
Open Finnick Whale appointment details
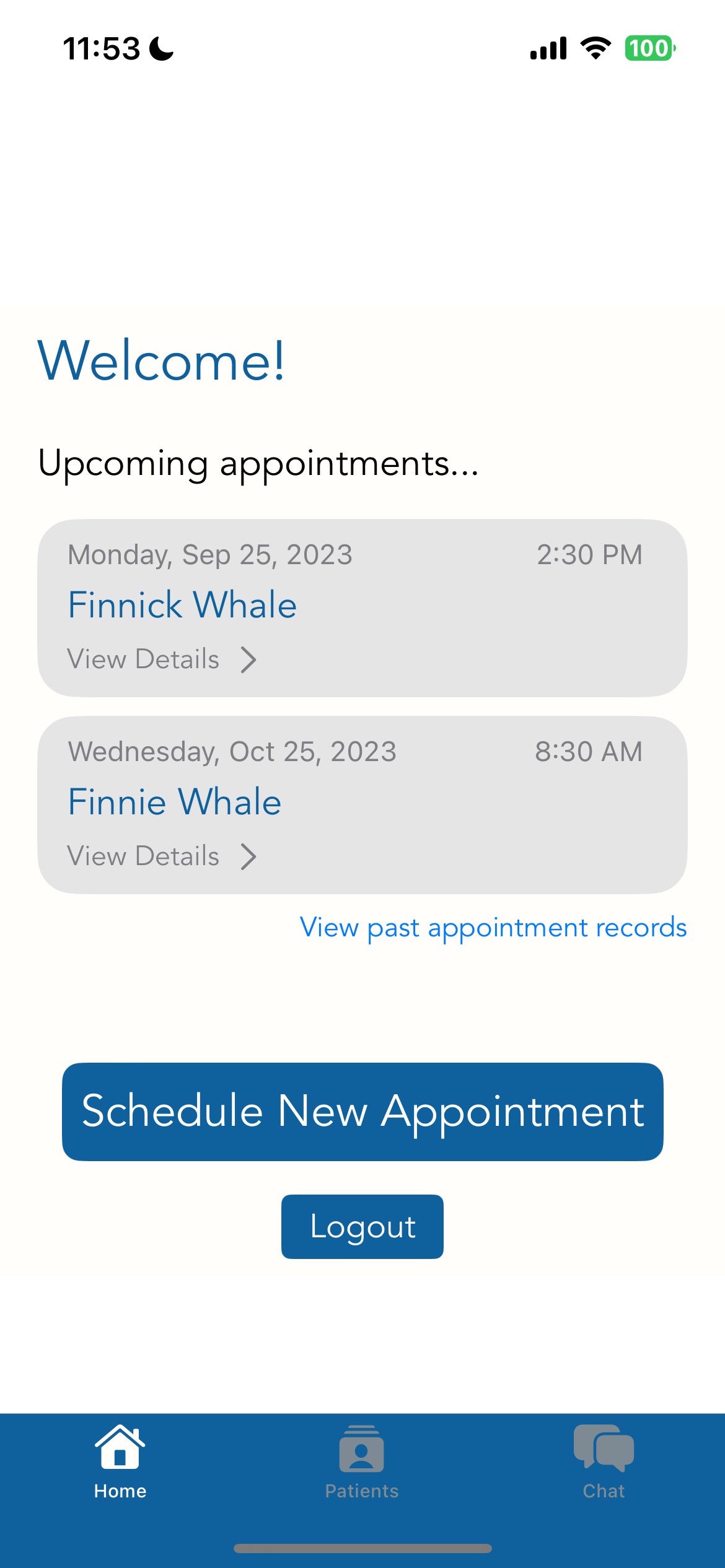point(161,660)
